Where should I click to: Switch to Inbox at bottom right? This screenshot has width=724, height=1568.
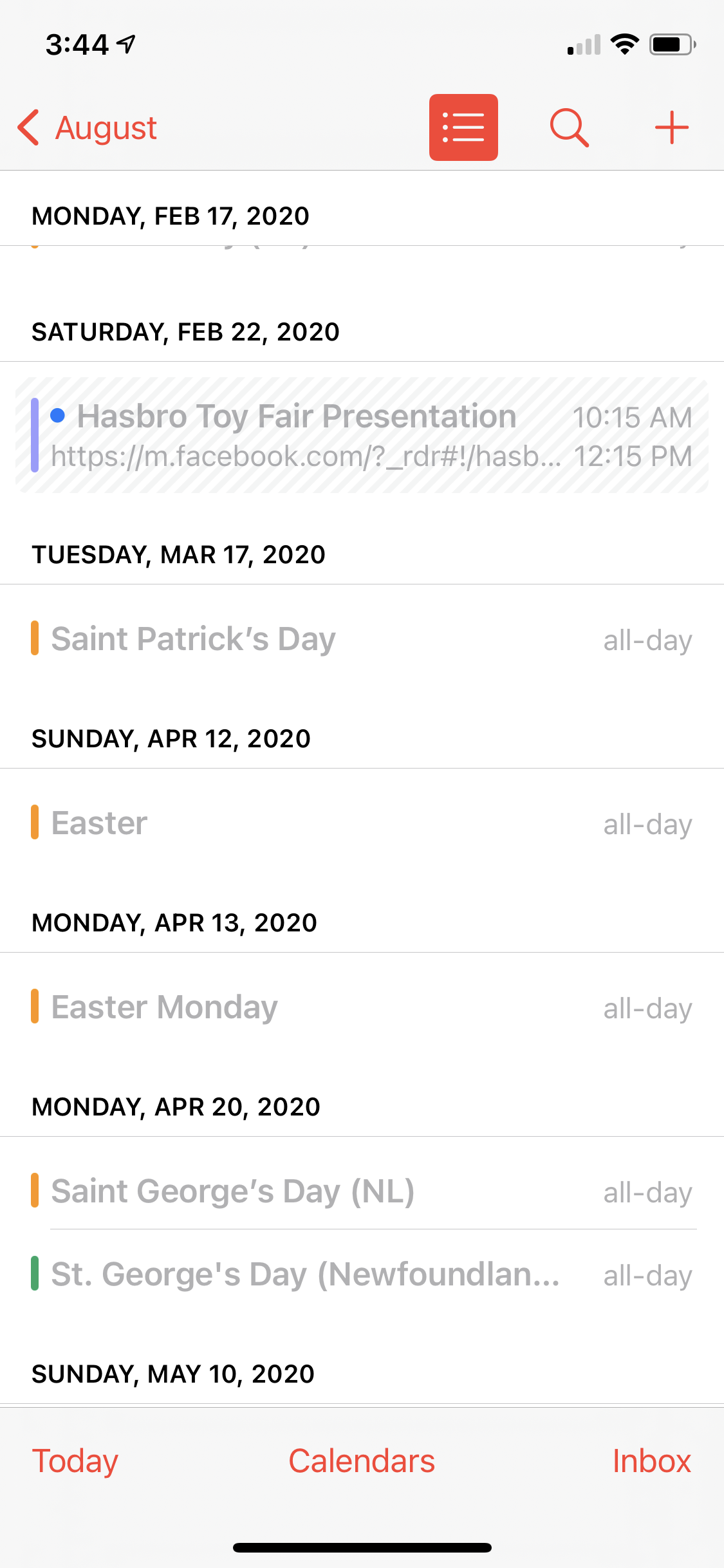[651, 1461]
